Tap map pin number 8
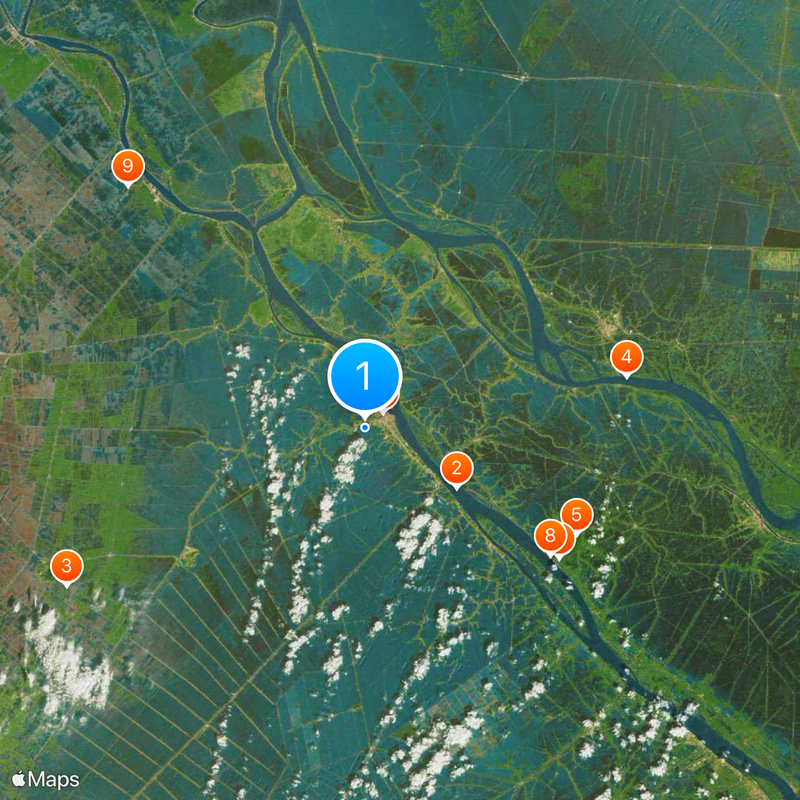 click(549, 535)
